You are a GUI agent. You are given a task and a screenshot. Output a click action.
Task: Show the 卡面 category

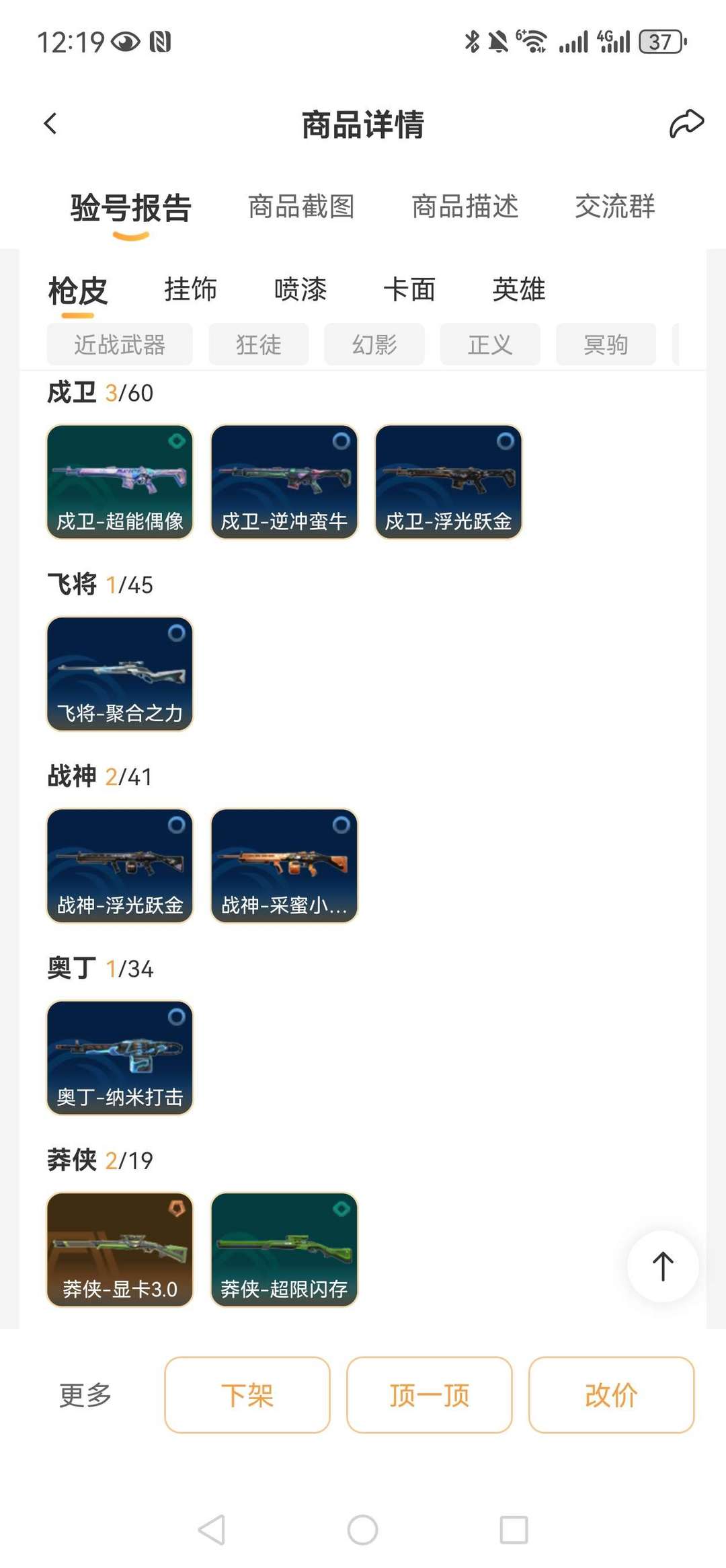point(409,289)
